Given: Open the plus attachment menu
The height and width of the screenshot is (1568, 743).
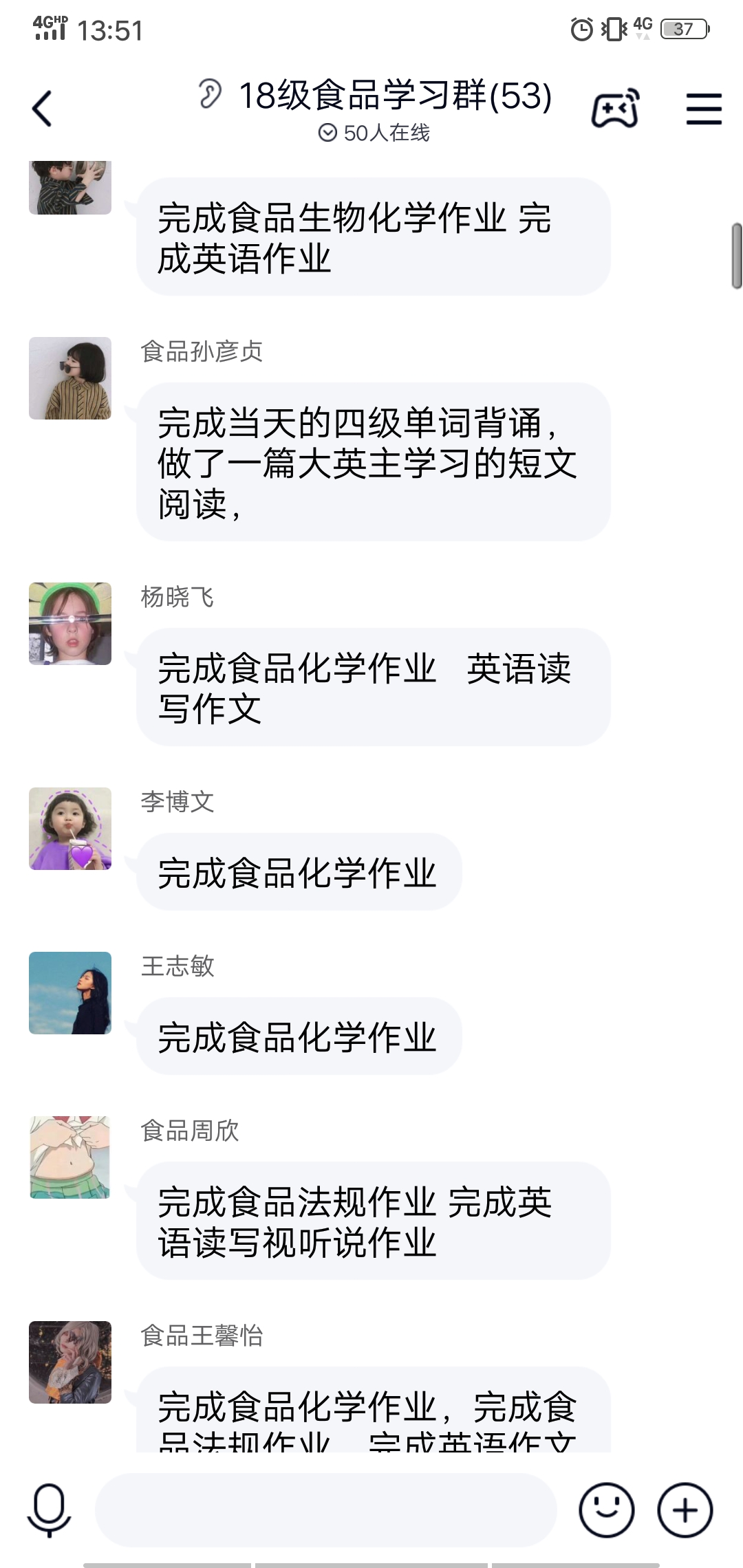Looking at the screenshot, I should [685, 1510].
